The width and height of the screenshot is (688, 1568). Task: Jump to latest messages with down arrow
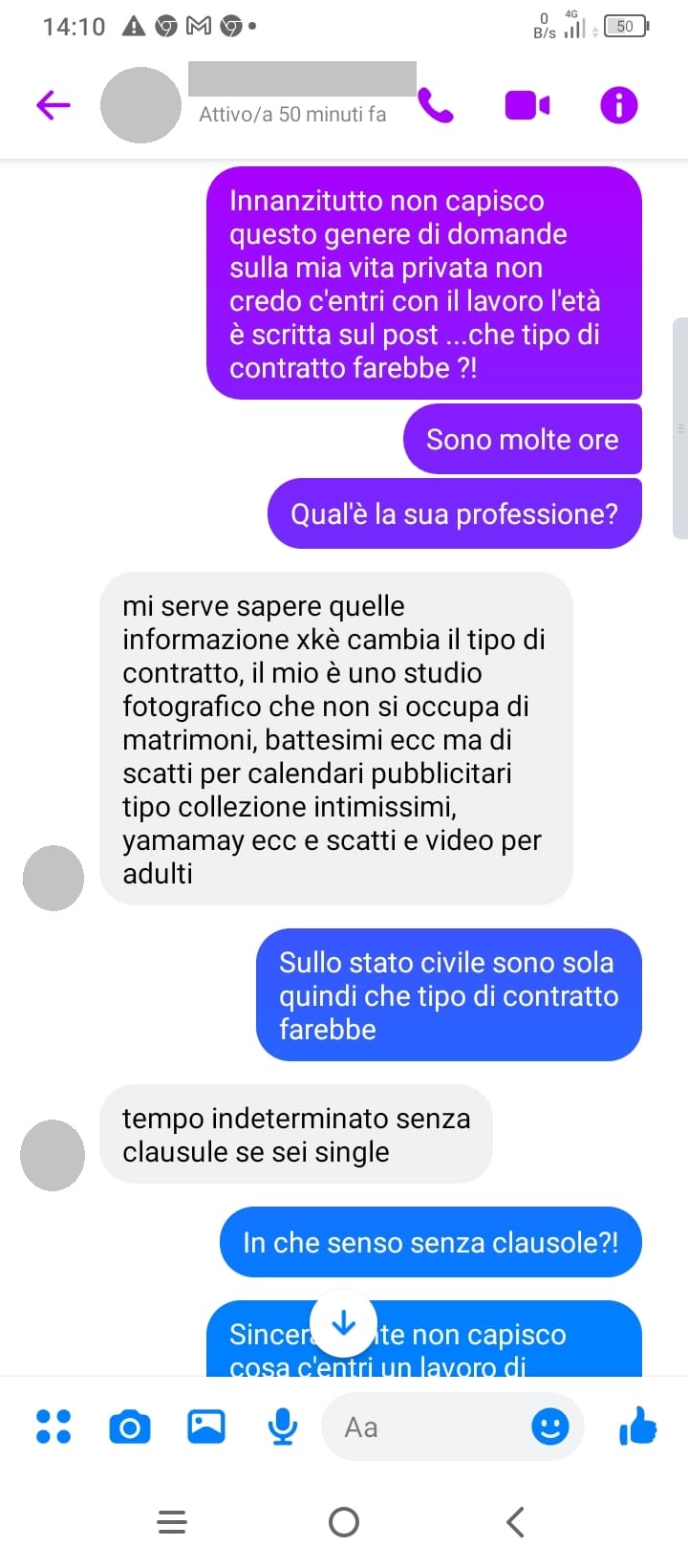(343, 1323)
